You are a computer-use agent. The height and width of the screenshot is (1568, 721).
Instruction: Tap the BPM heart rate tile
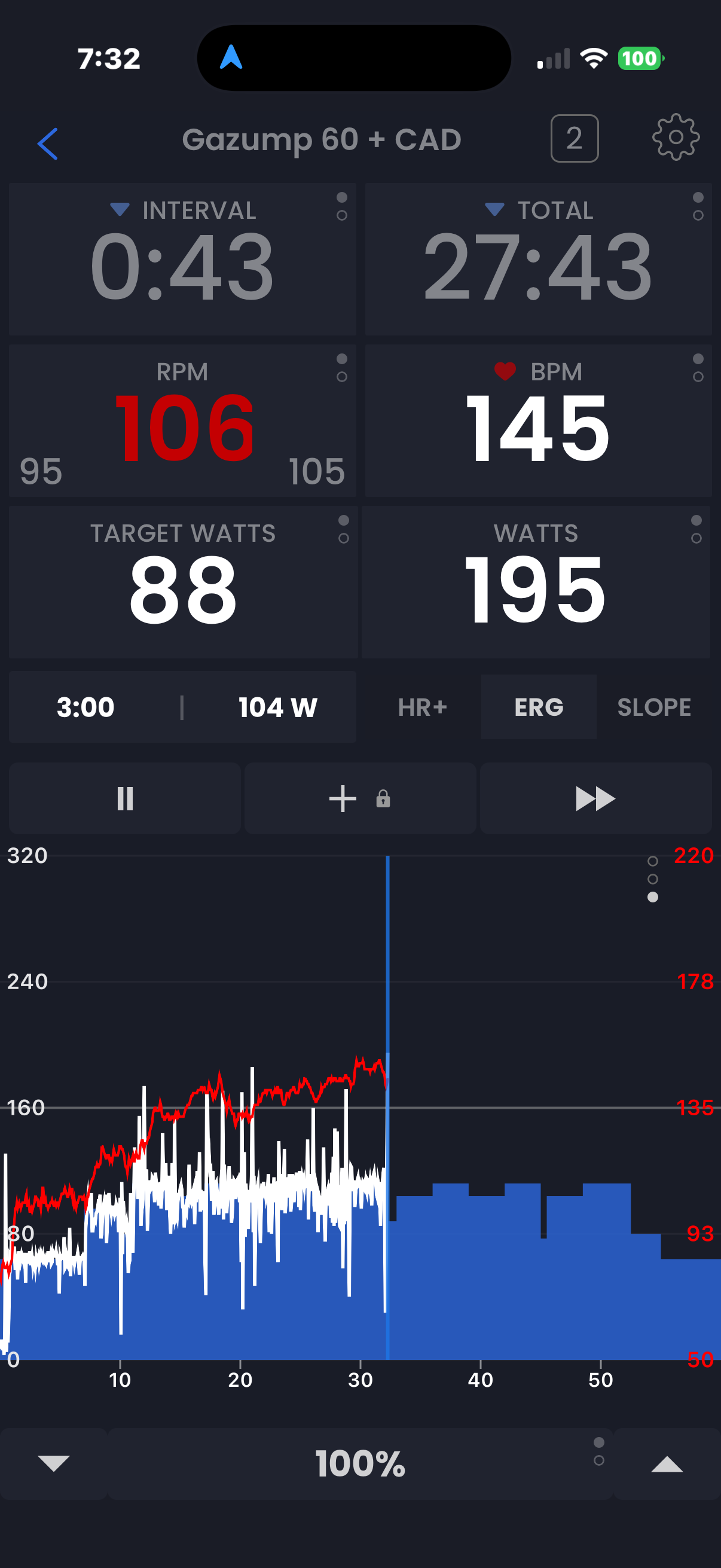coord(538,420)
